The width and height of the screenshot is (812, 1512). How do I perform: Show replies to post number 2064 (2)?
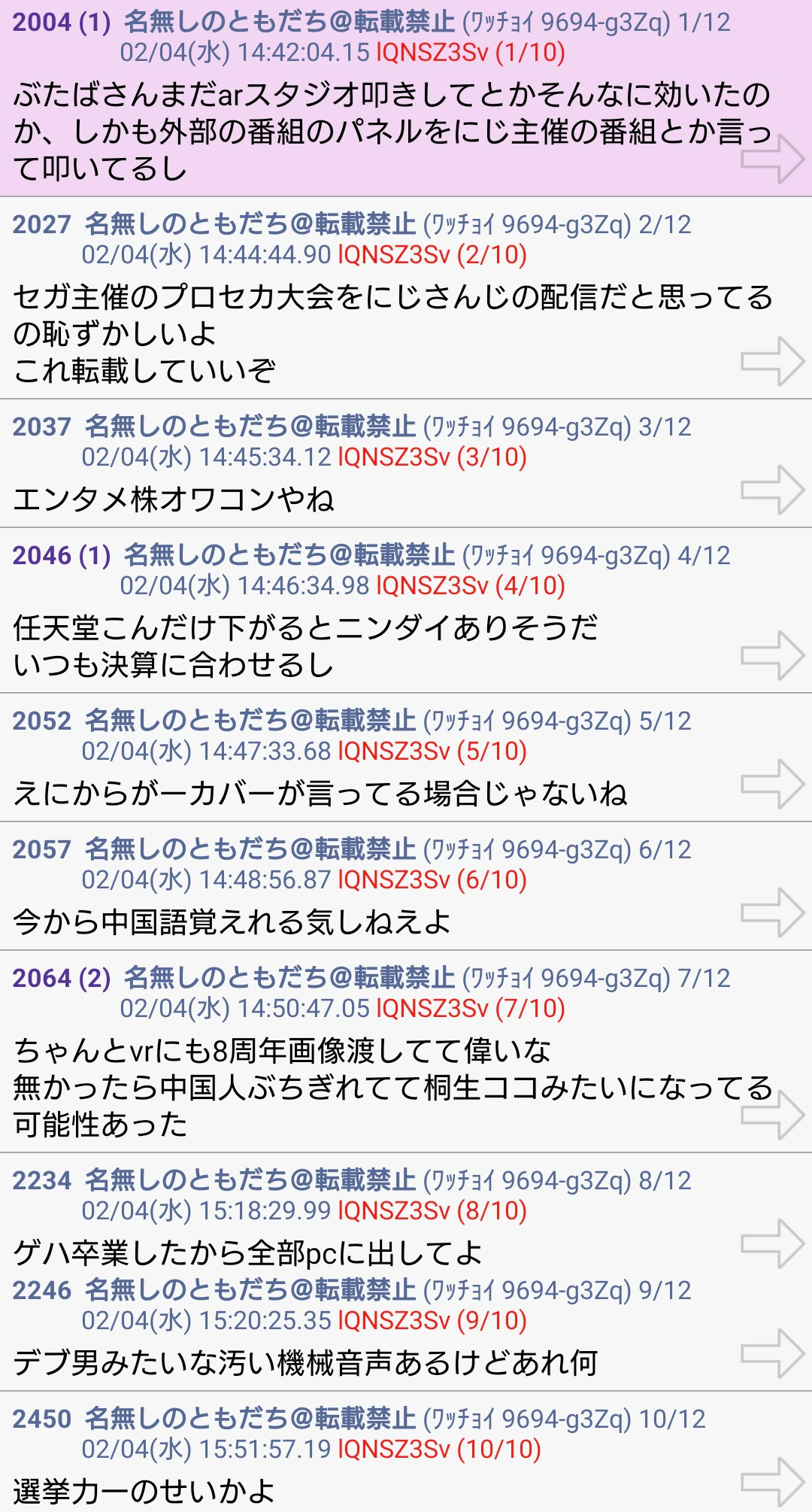pyautogui.click(x=62, y=979)
